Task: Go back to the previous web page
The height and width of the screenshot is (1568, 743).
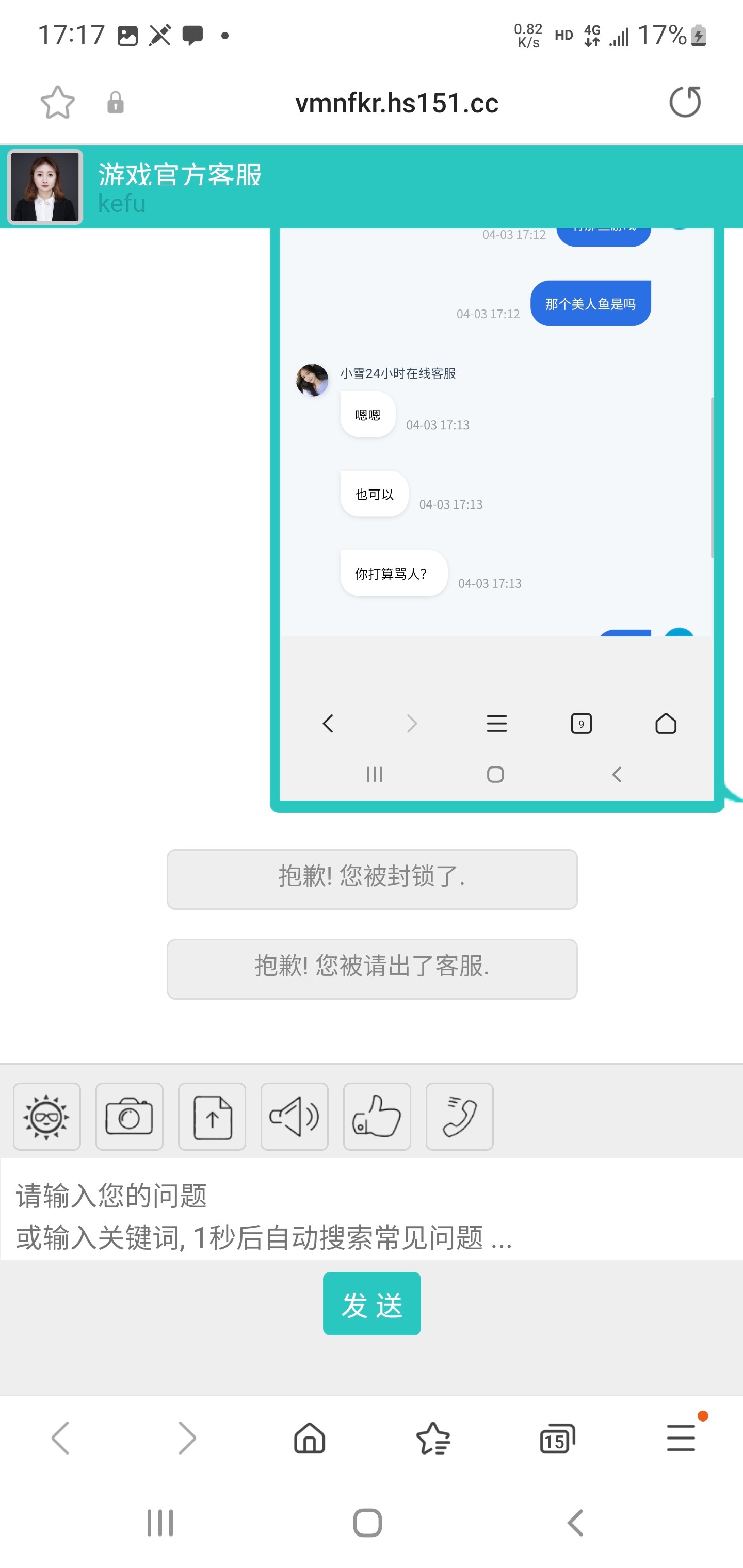Action: coord(61,1438)
